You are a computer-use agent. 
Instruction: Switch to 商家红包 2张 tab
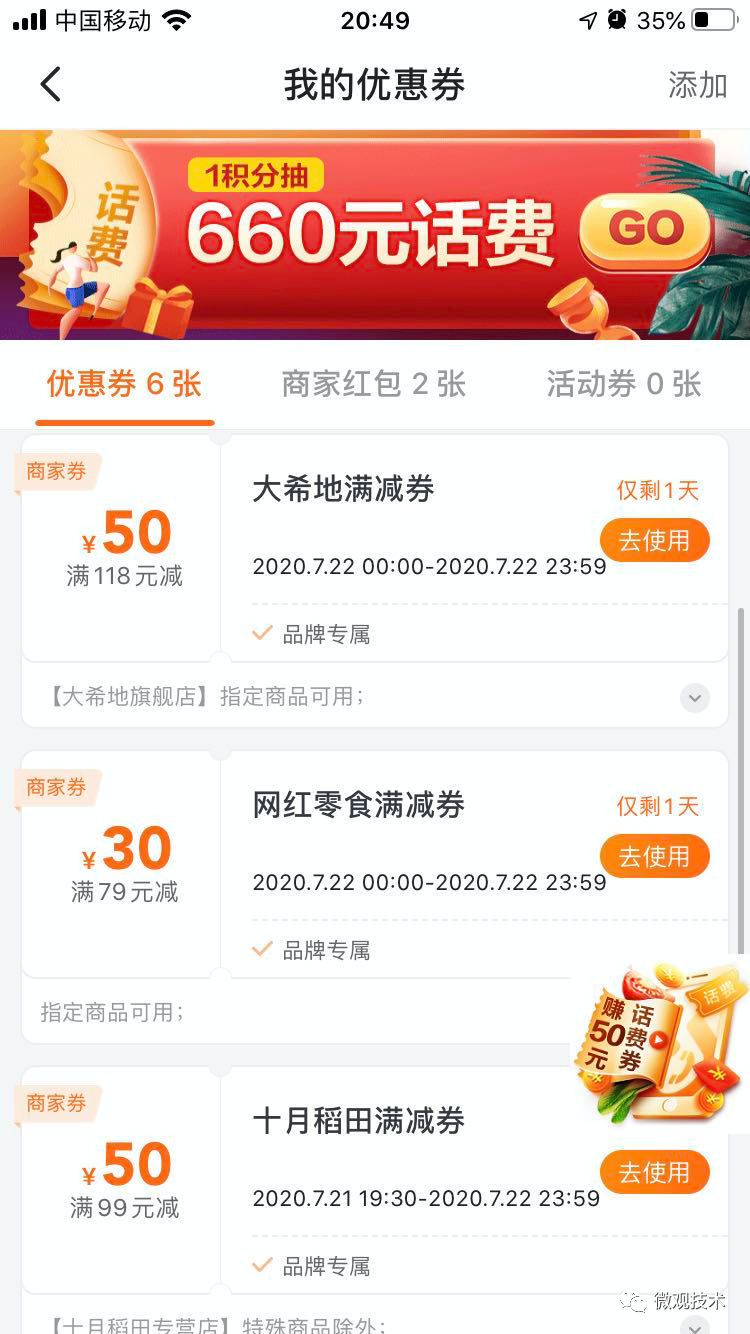pos(374,384)
